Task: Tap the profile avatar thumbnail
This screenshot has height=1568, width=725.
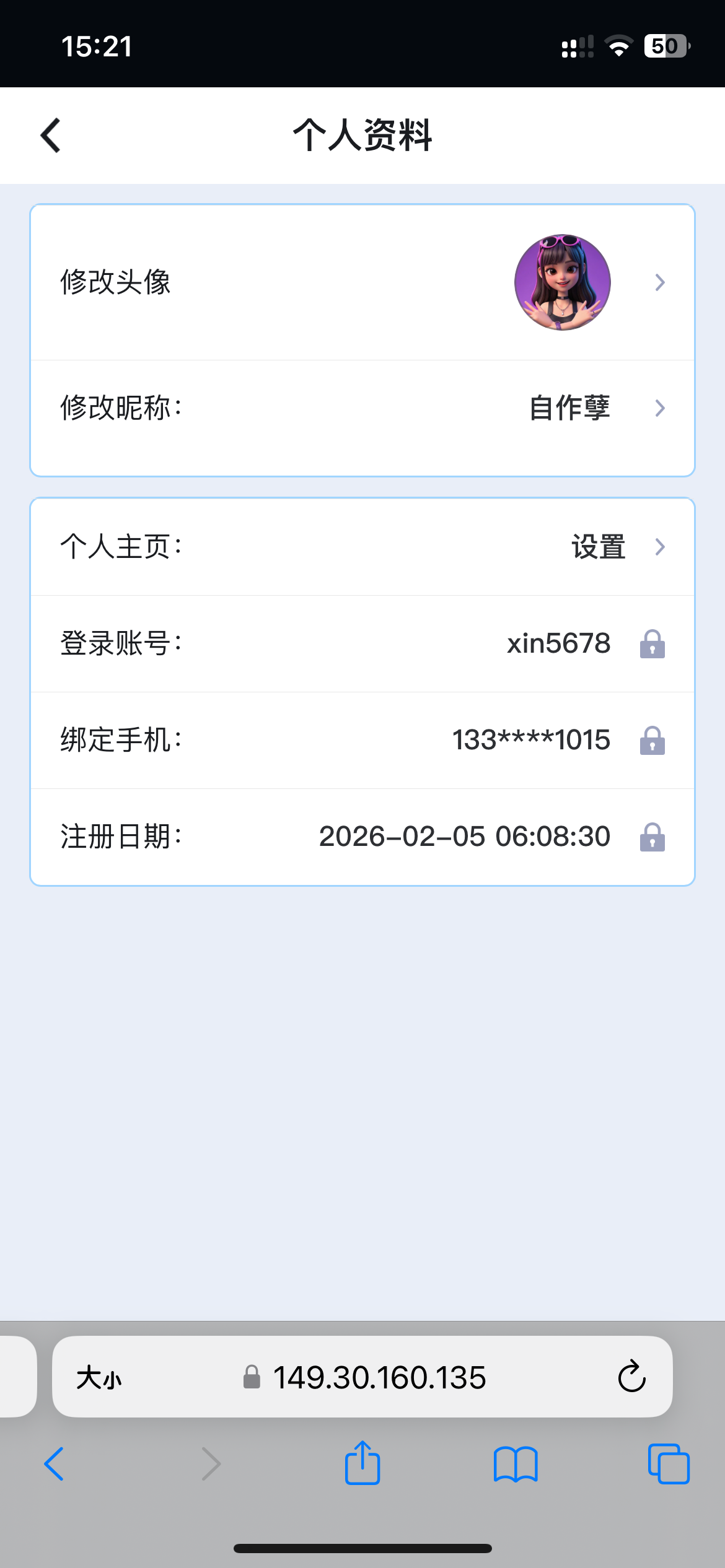Action: pos(563,282)
